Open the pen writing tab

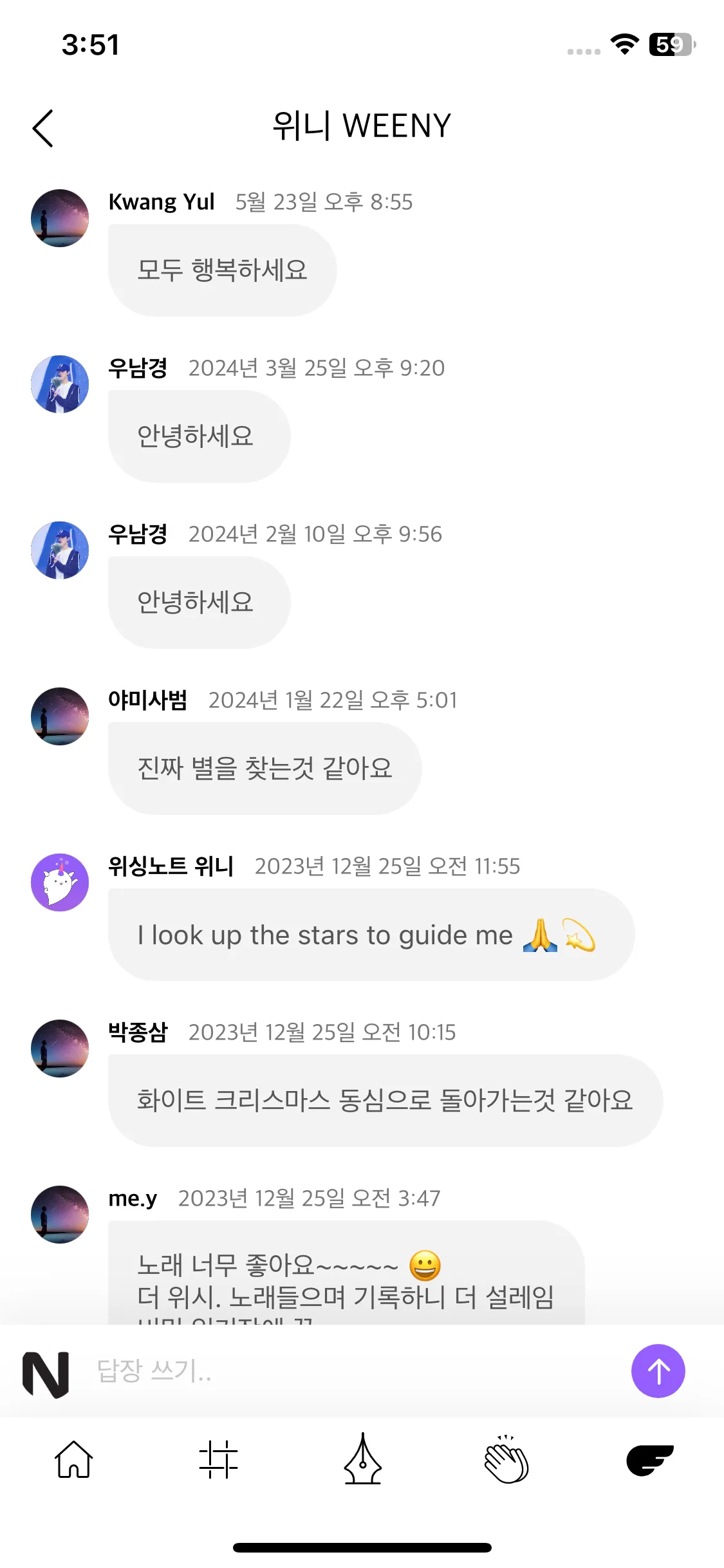pos(362,1459)
